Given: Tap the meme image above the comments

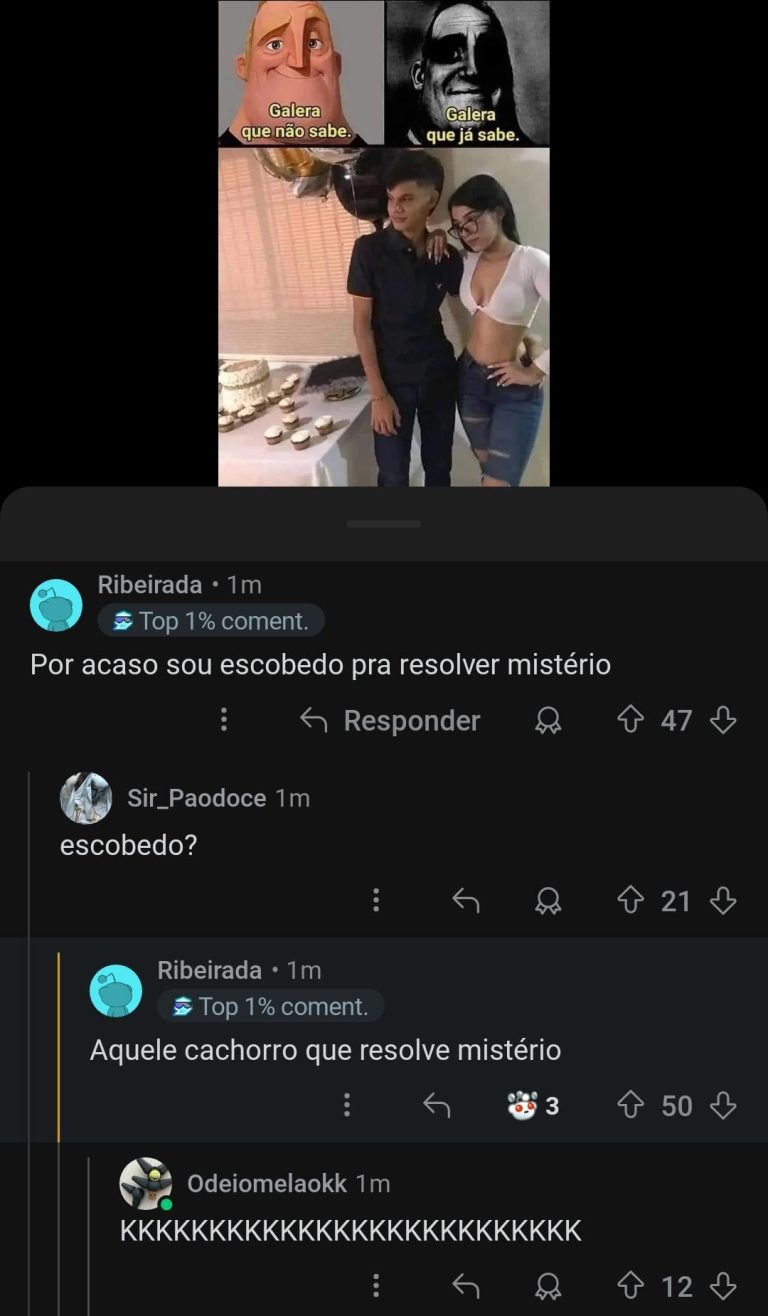Looking at the screenshot, I should pyautogui.click(x=384, y=243).
